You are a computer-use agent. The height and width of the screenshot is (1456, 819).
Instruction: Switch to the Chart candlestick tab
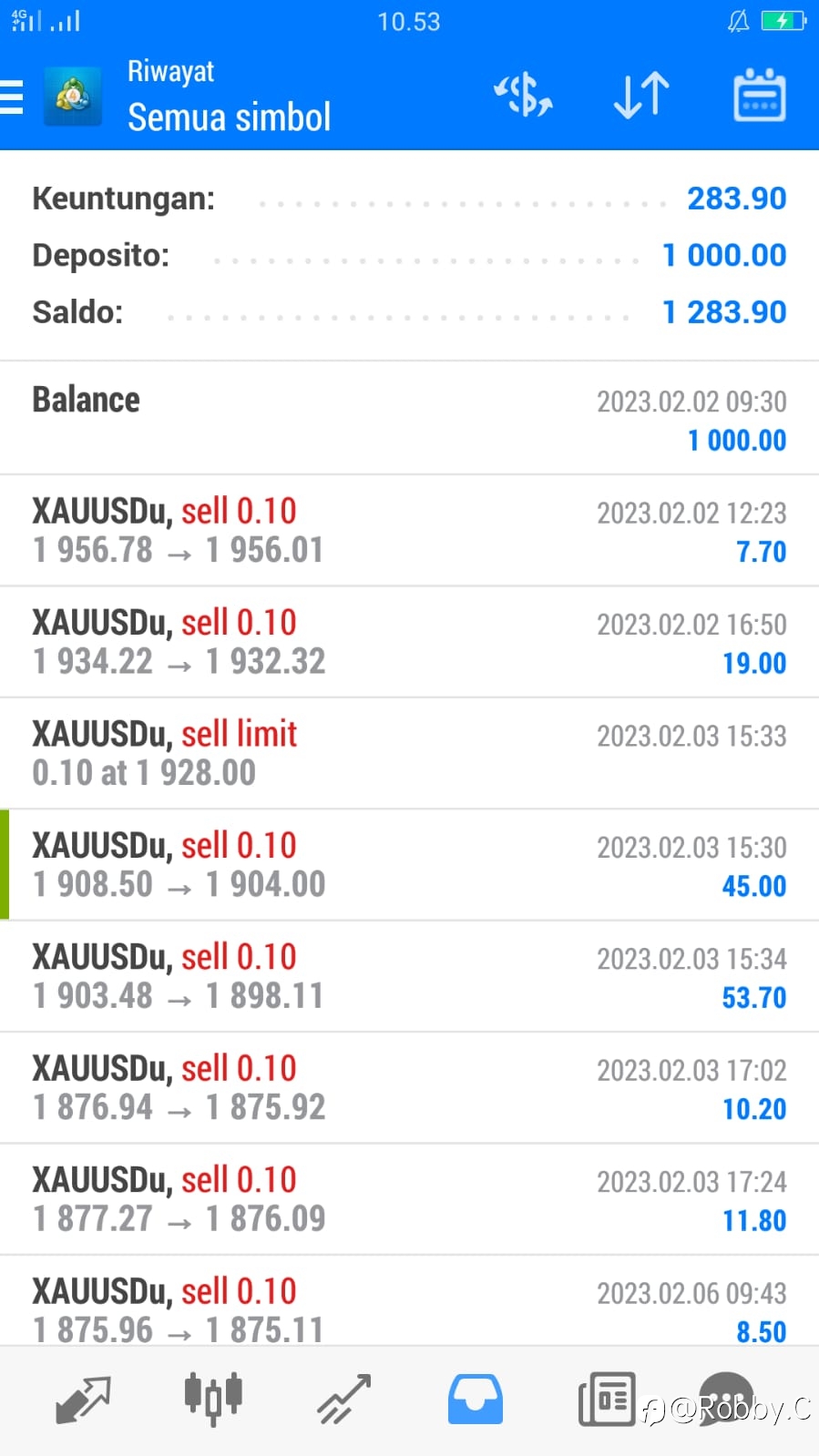(213, 1398)
